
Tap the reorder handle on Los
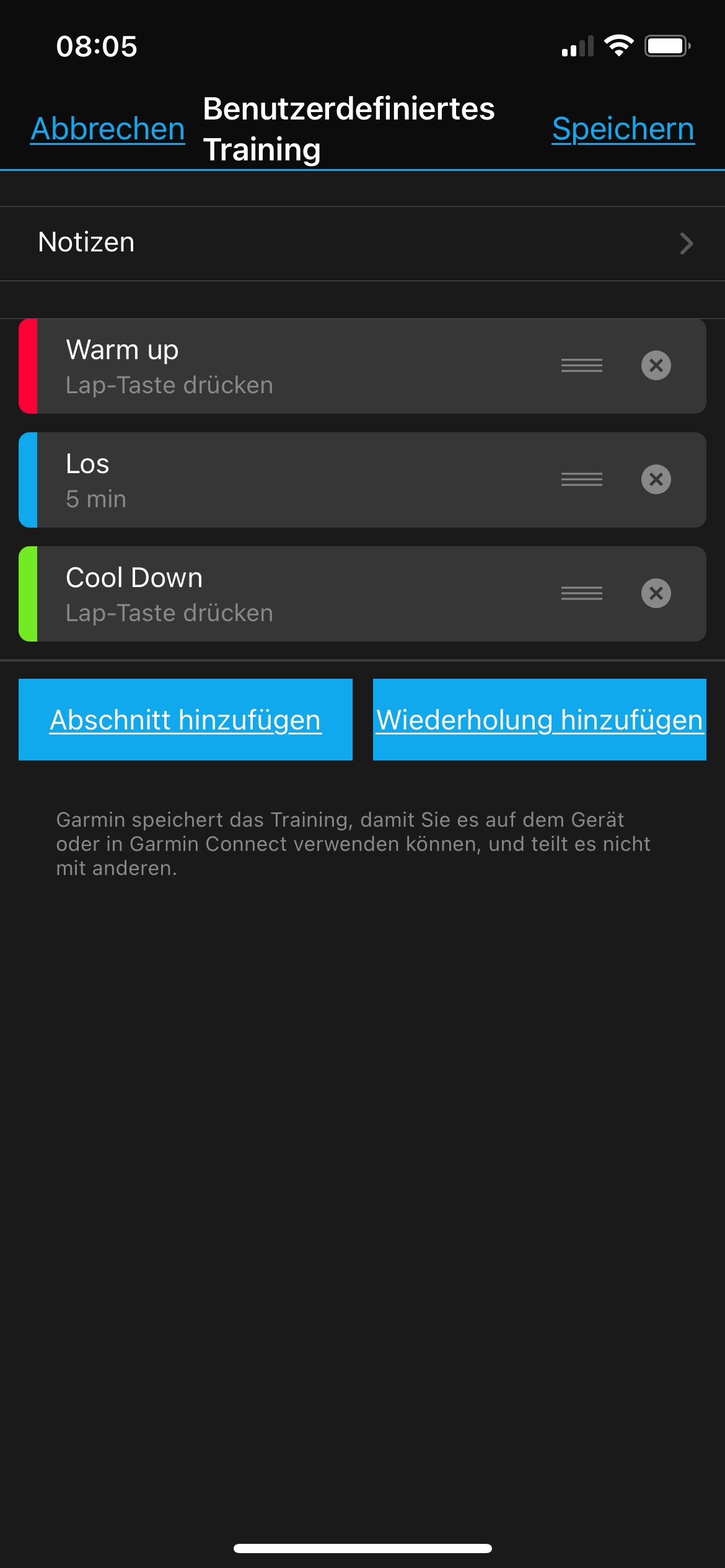click(581, 479)
